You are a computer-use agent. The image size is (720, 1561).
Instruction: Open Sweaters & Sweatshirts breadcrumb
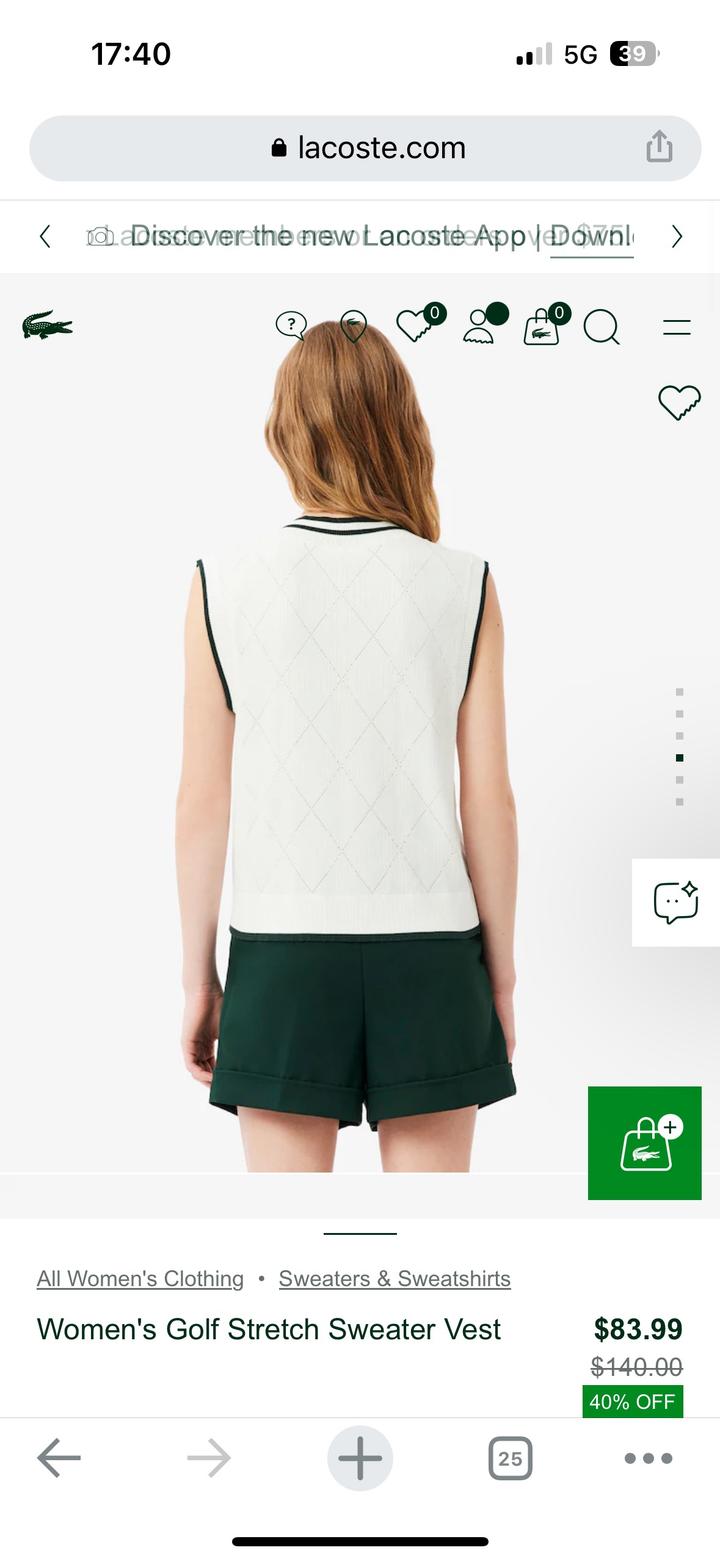point(394,1279)
